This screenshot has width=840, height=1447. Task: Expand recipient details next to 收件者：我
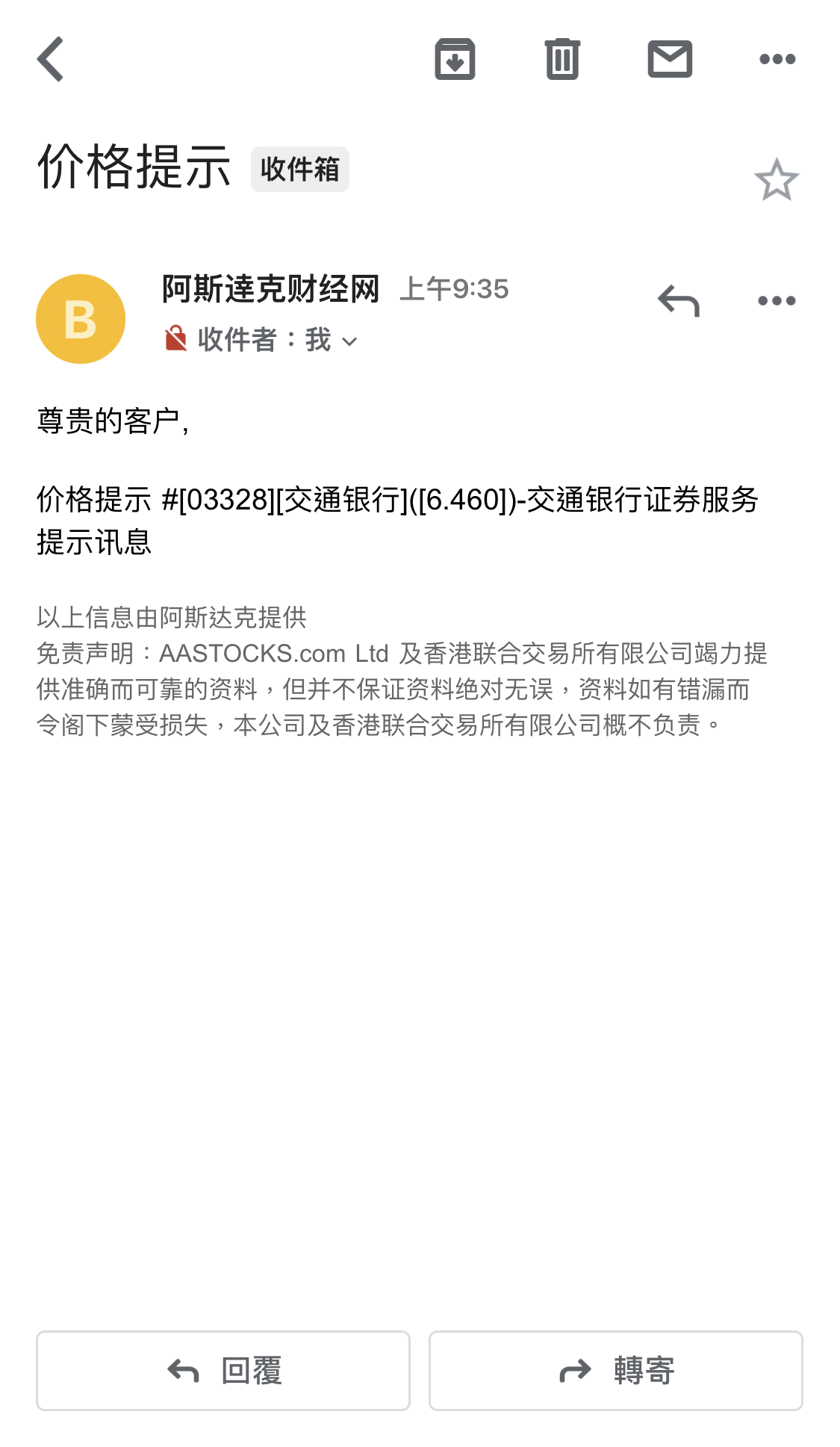(x=349, y=341)
